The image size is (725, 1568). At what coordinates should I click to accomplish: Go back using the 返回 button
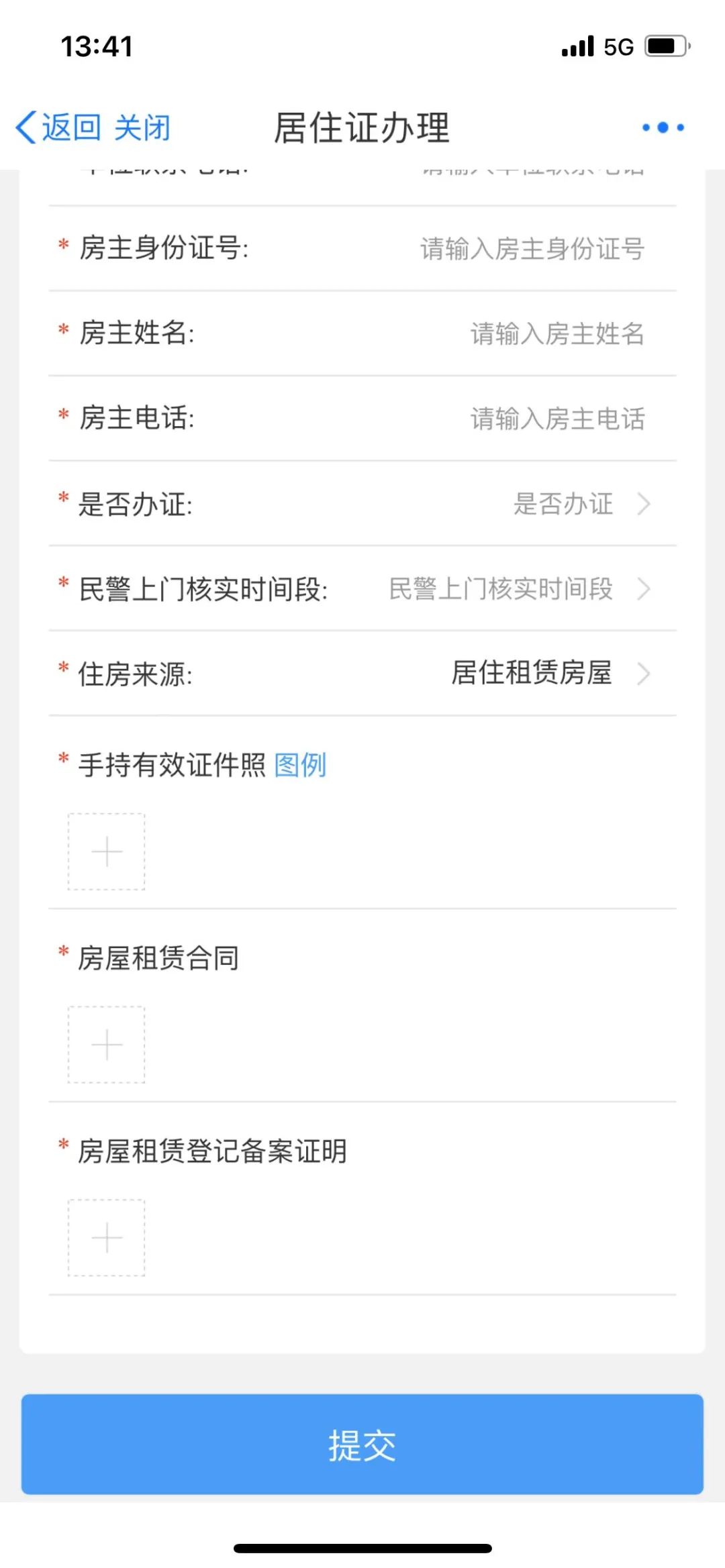tap(59, 127)
